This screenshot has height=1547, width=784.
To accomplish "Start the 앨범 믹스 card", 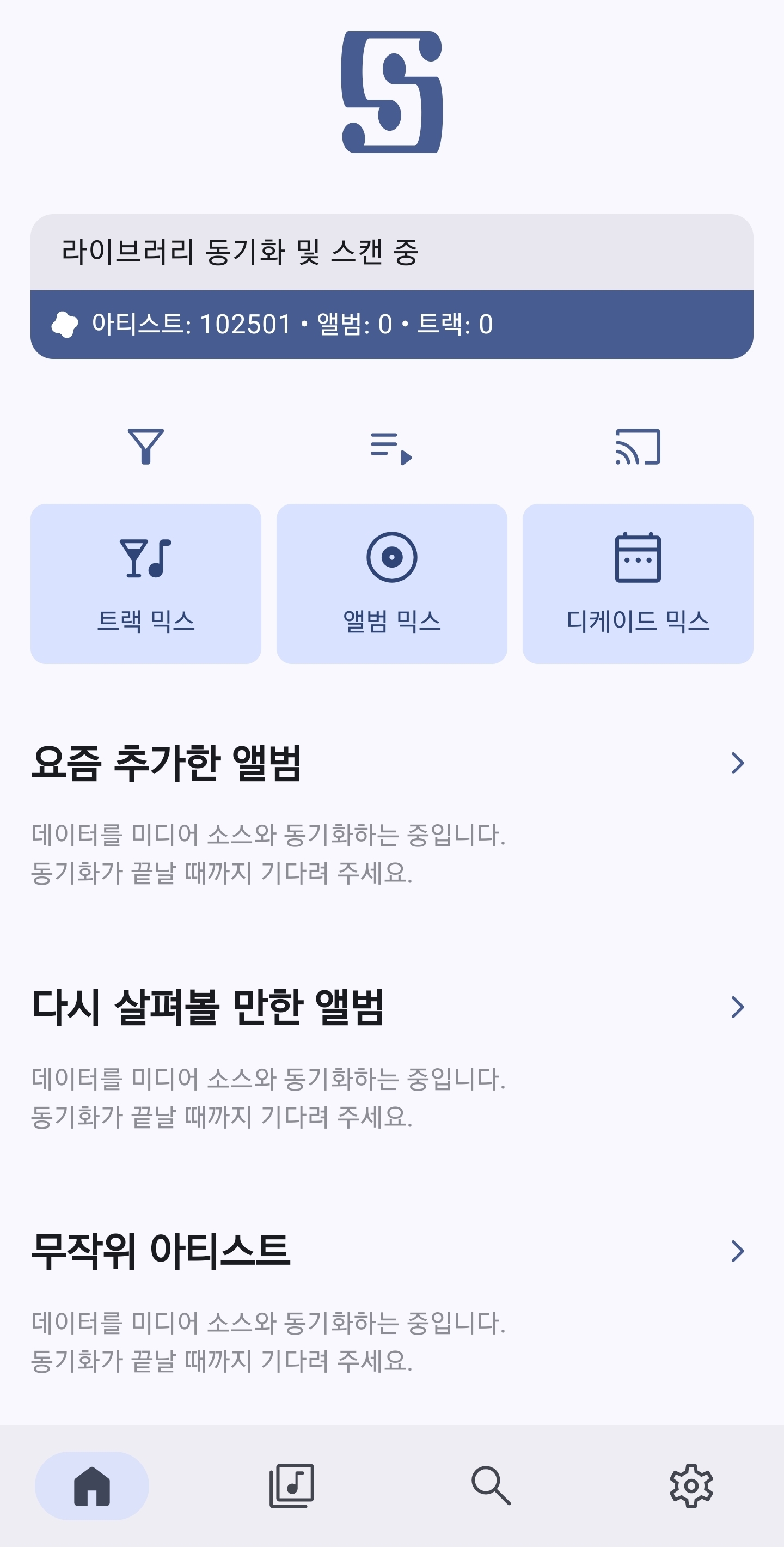I will point(391,584).
